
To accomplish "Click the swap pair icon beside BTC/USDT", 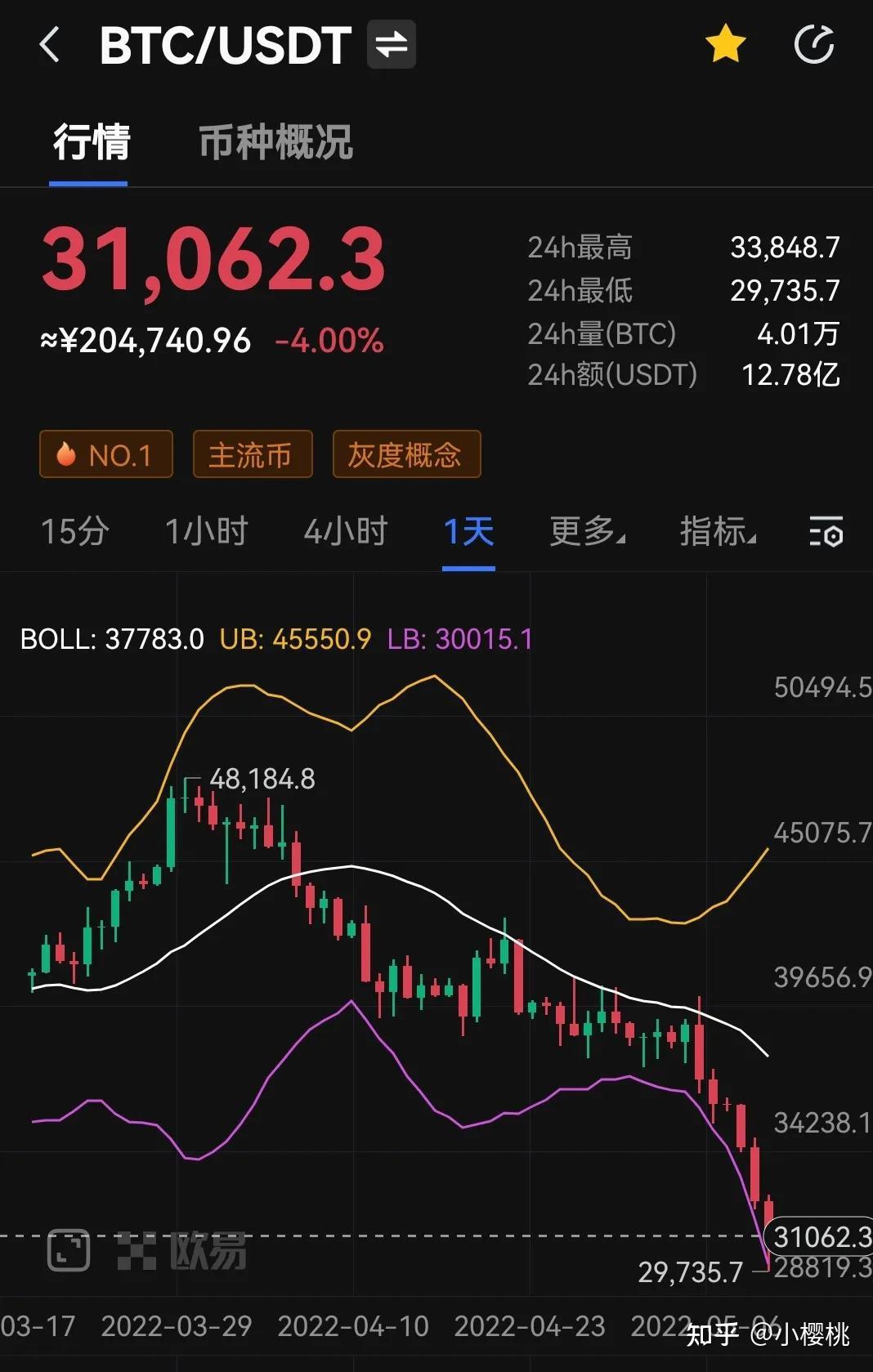I will (x=390, y=45).
